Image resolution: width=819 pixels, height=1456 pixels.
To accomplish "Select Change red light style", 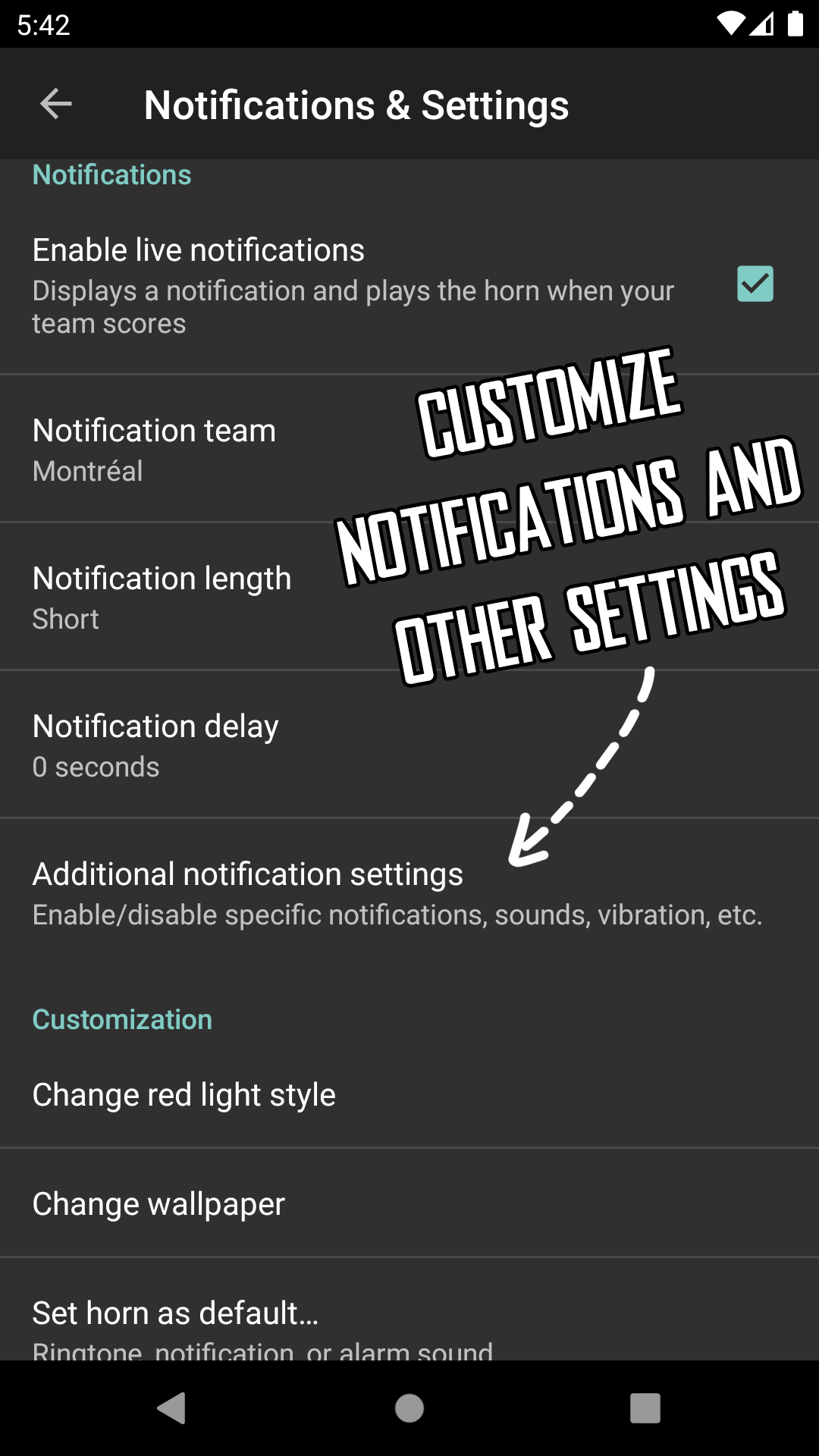I will [409, 1094].
